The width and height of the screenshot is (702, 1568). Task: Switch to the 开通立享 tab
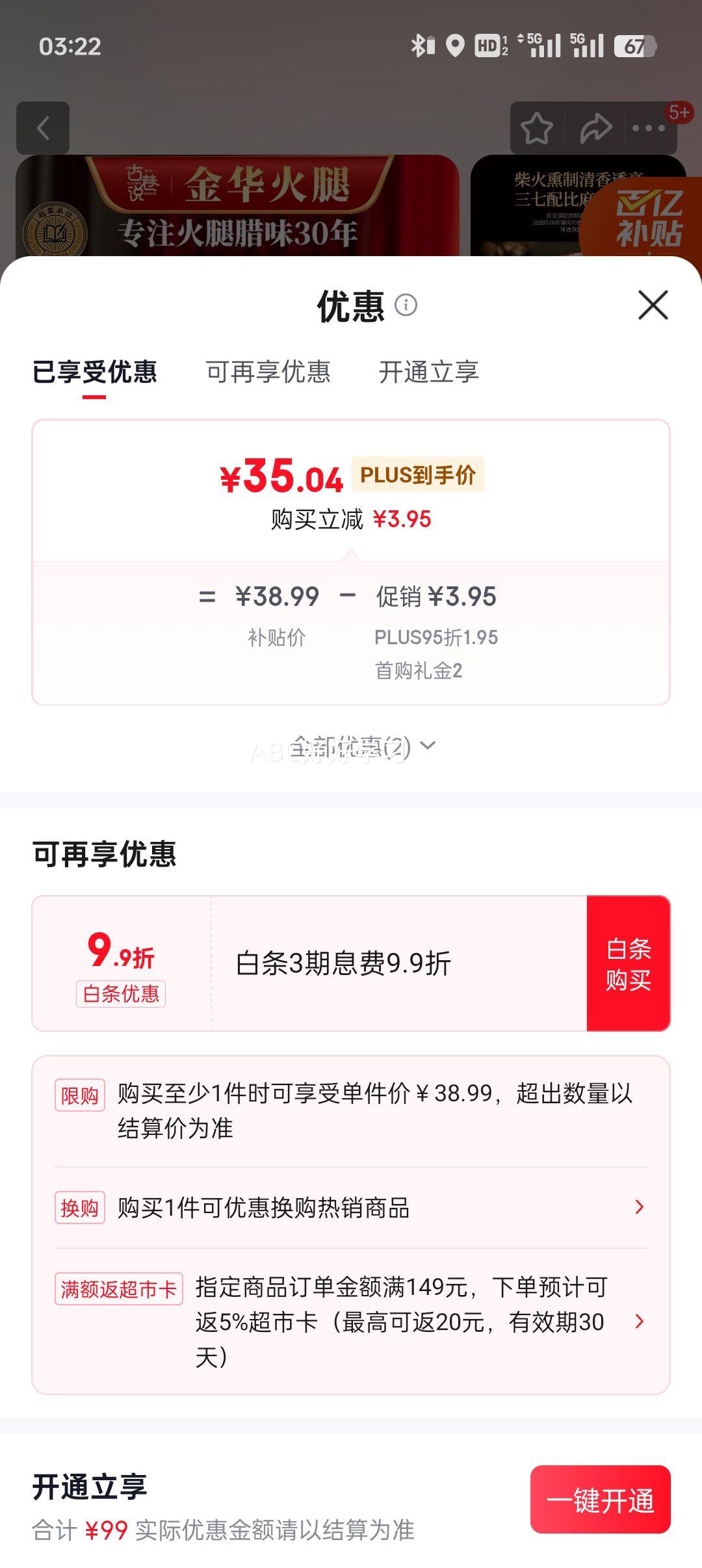tap(430, 372)
